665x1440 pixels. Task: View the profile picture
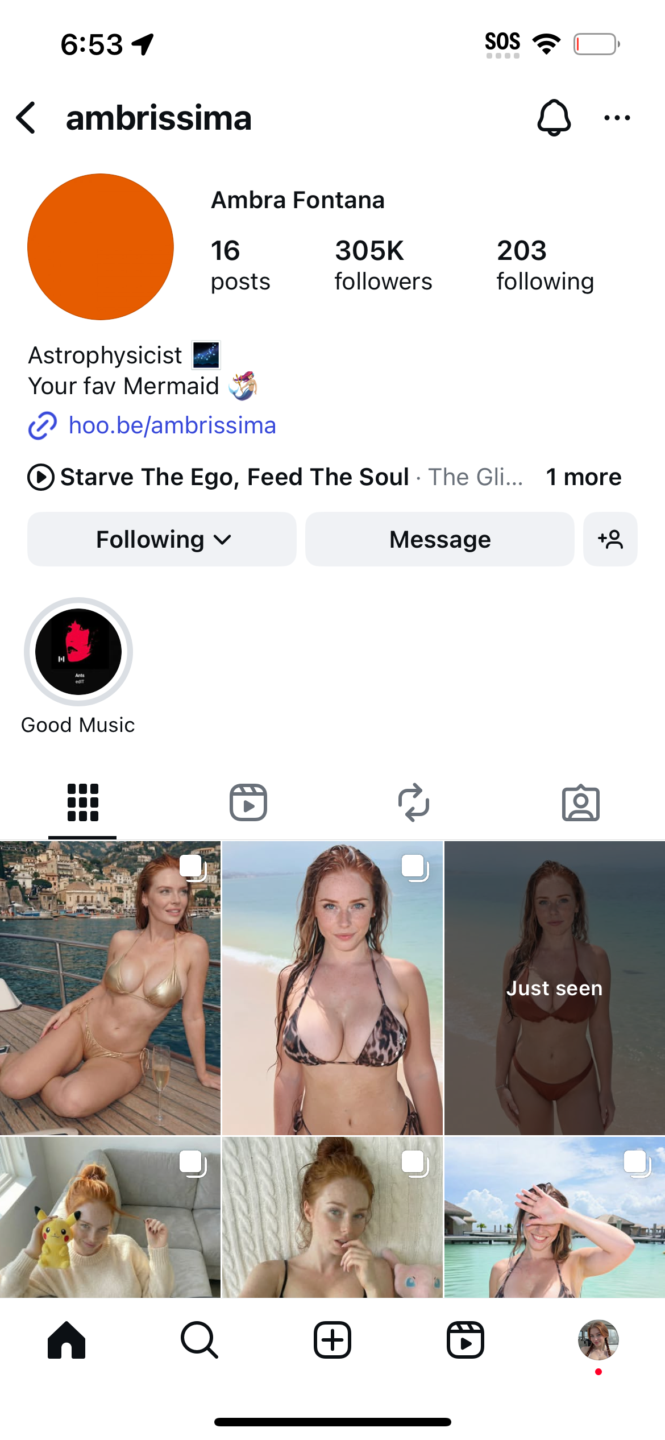point(100,247)
